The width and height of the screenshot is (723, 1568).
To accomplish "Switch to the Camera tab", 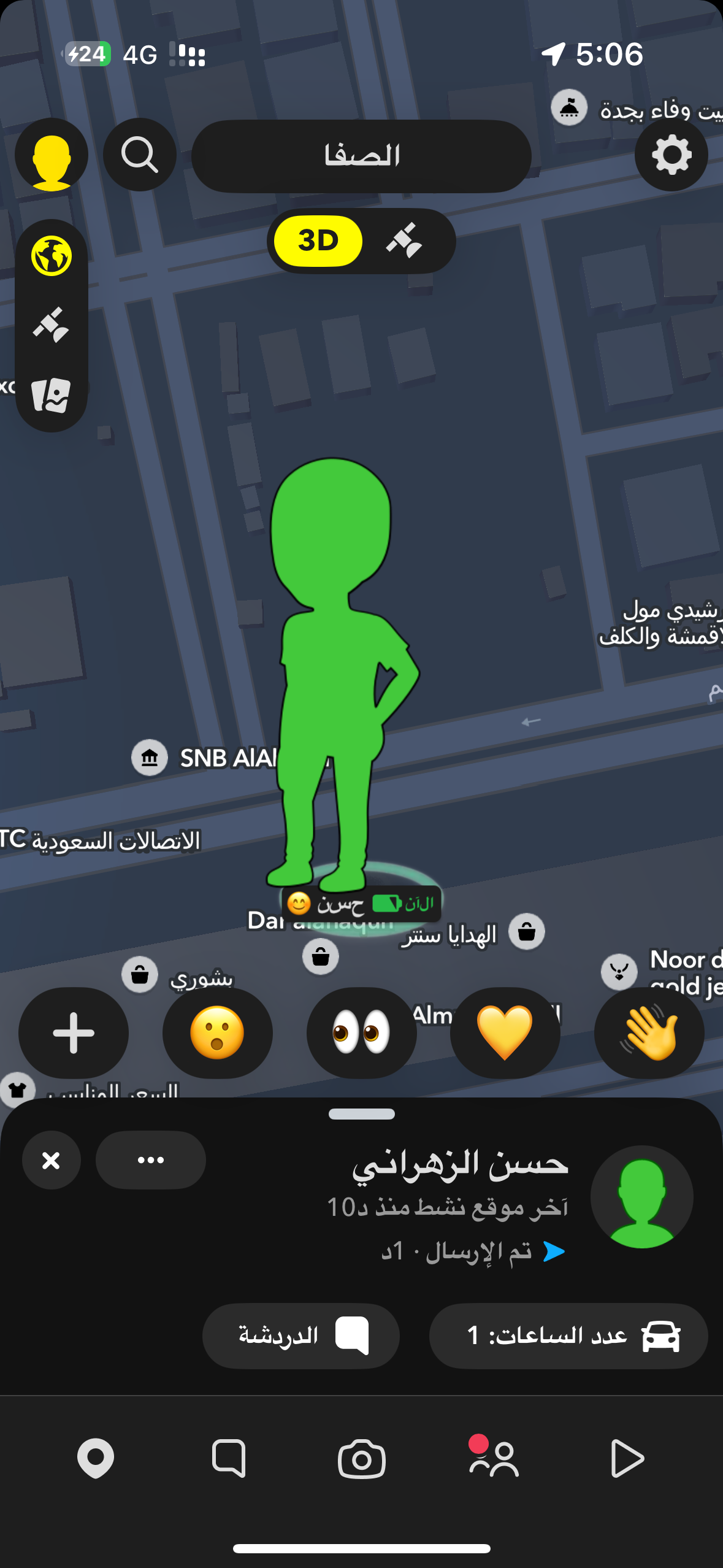I will tap(361, 1459).
